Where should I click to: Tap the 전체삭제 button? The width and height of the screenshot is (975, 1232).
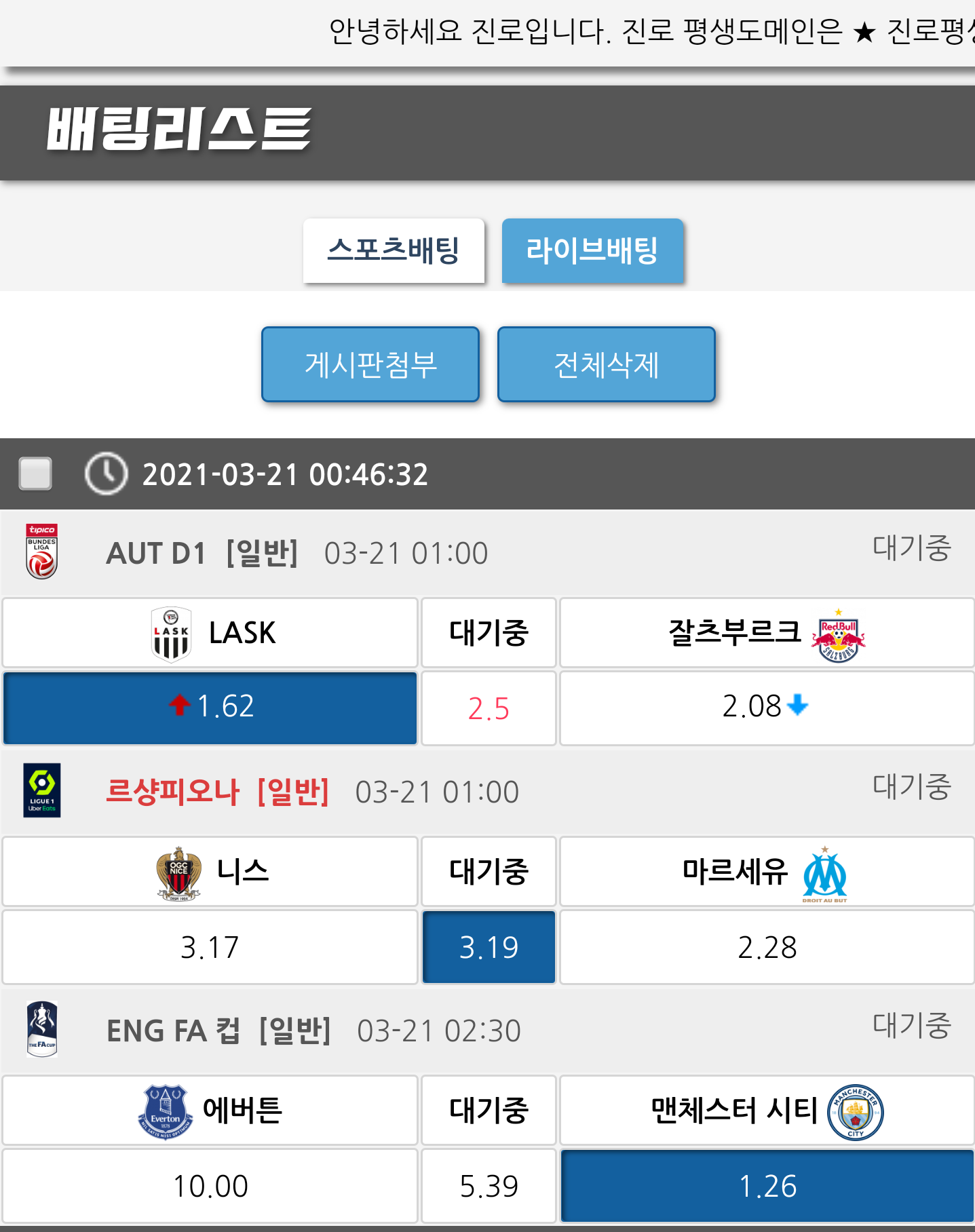606,364
